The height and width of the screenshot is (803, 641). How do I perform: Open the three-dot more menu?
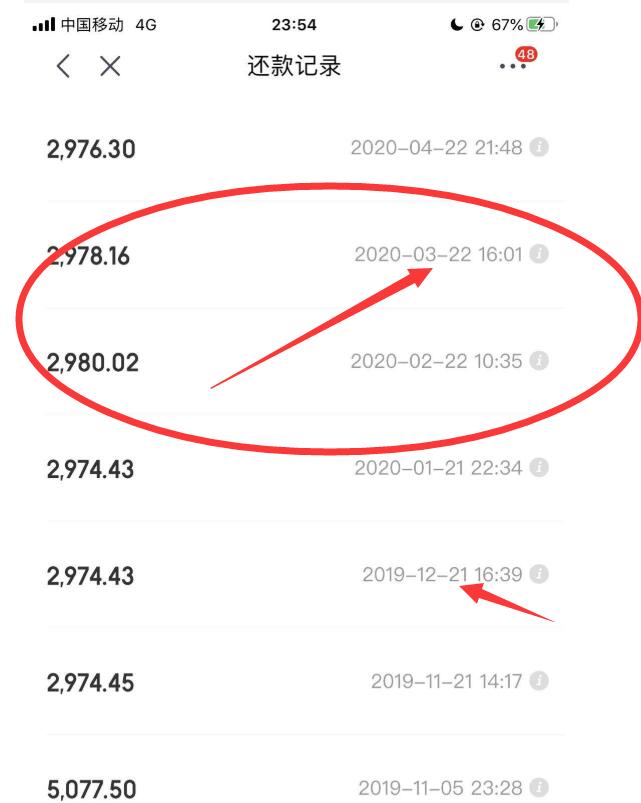coord(514,65)
